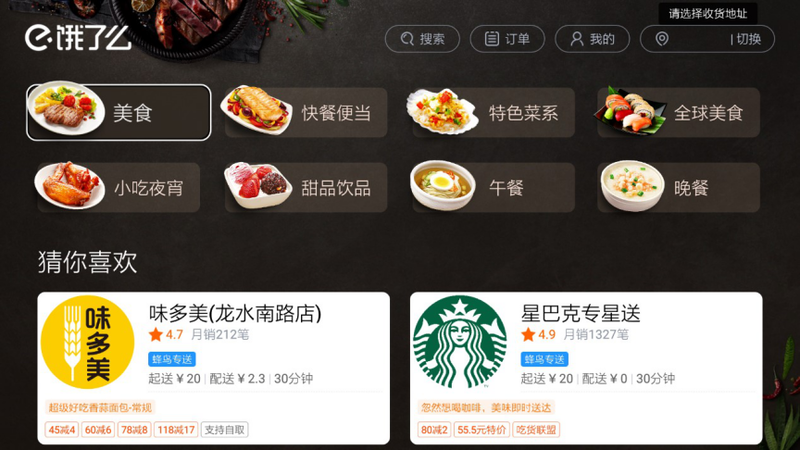Open the 搜索 search button

coord(422,39)
